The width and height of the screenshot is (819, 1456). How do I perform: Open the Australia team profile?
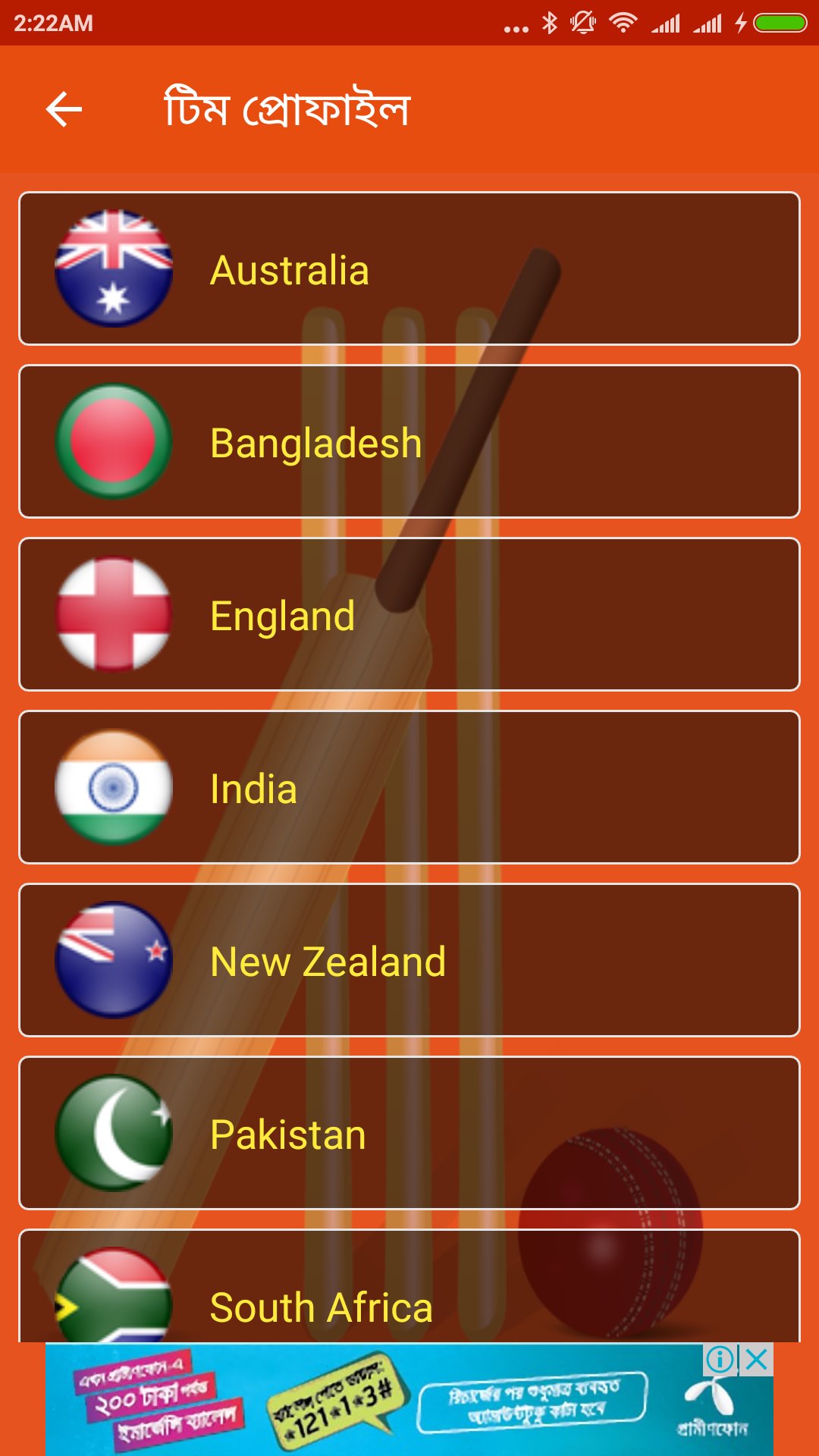tap(409, 268)
